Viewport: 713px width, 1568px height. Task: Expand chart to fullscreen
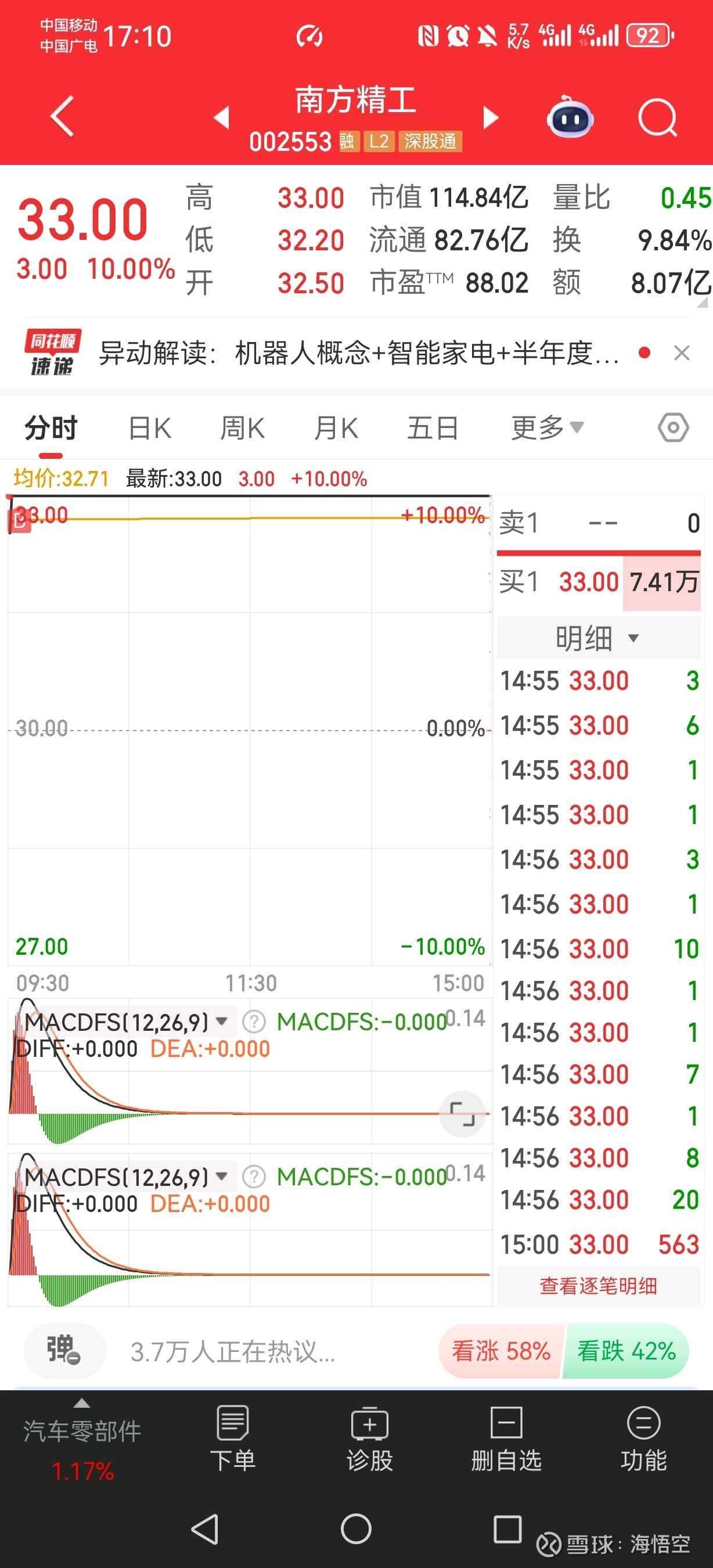click(462, 1114)
